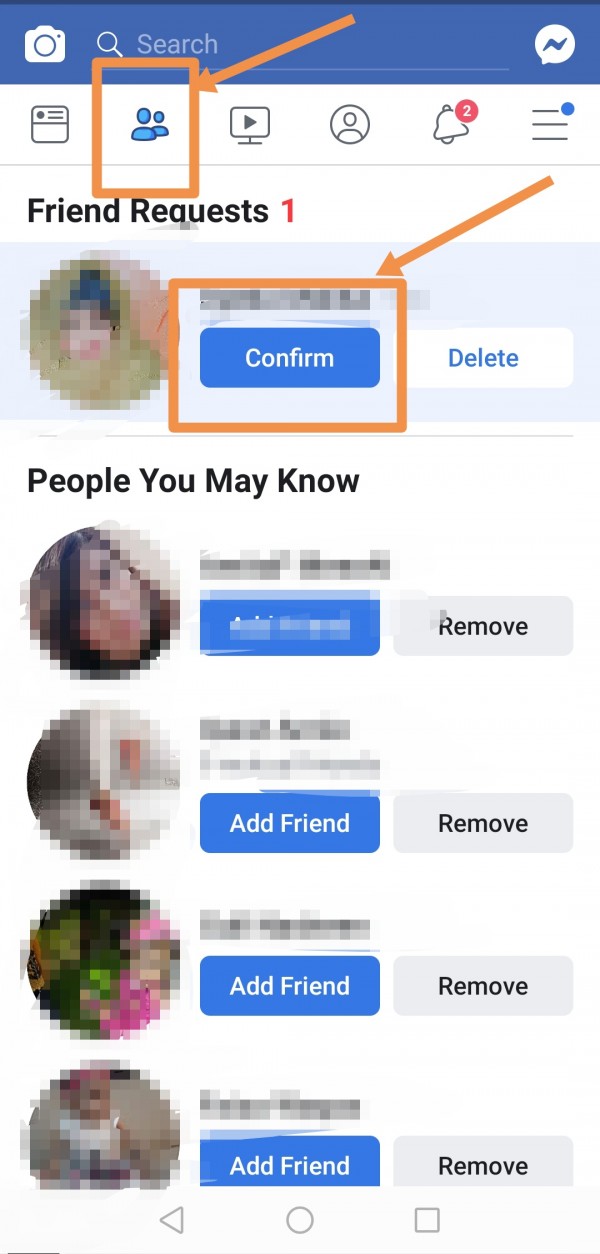Open Messenger chats
Screen dimensions: 600x1254
point(554,45)
